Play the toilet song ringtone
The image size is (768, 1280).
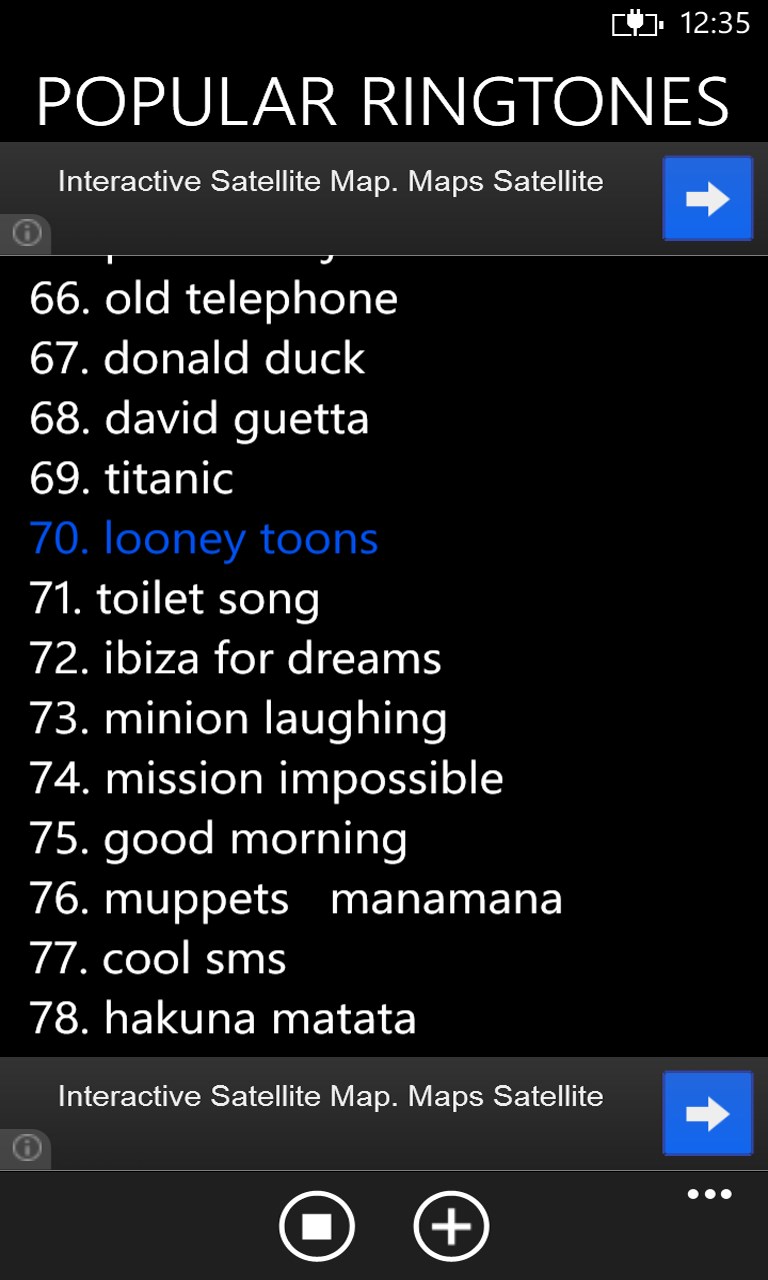tap(175, 599)
